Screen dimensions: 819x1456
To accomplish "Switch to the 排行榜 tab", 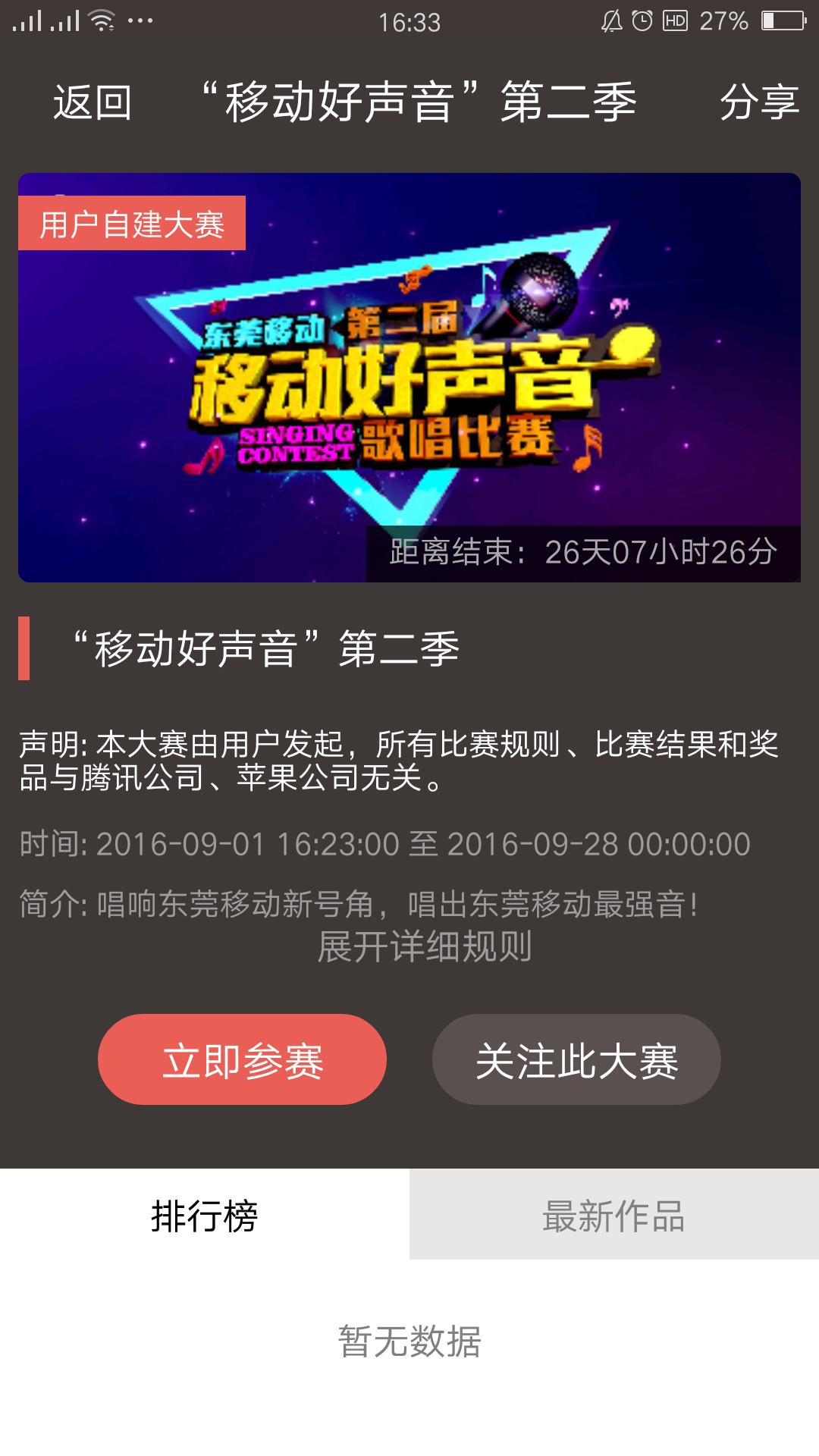I will pos(205,1215).
